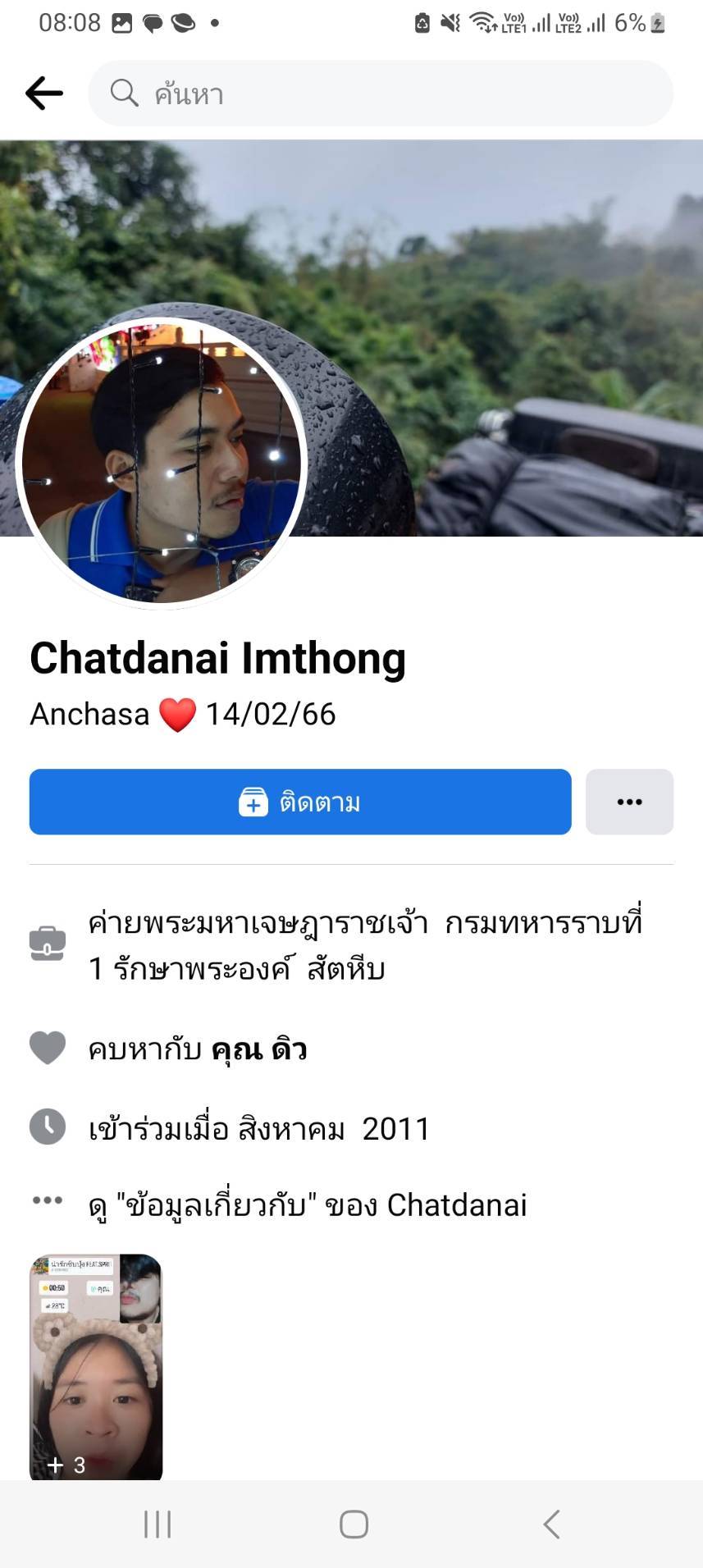Screen dimensions: 703x1568
Task: Go back using the top-left arrow
Action: (44, 94)
